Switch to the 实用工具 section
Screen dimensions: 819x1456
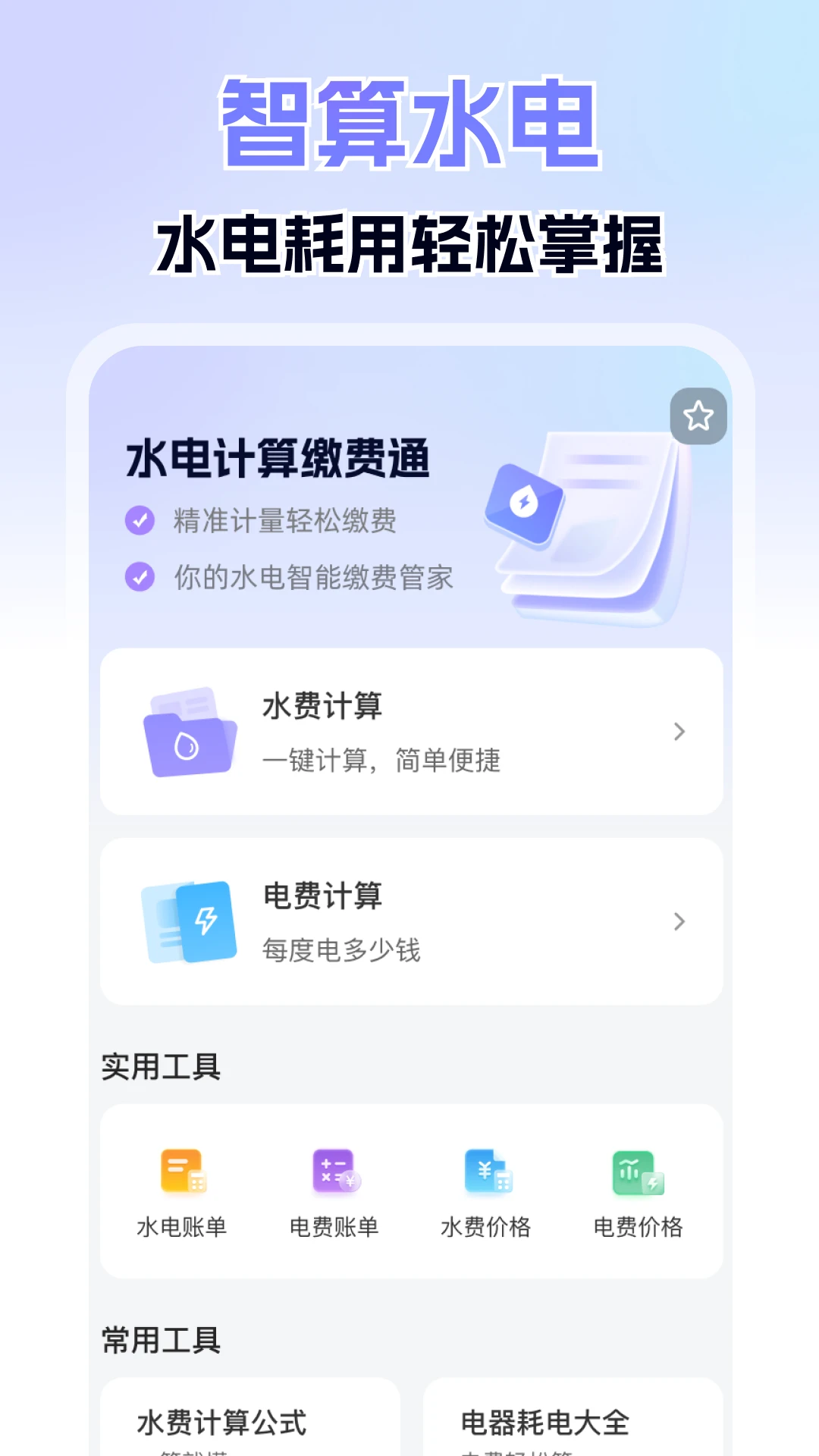pyautogui.click(x=159, y=1066)
